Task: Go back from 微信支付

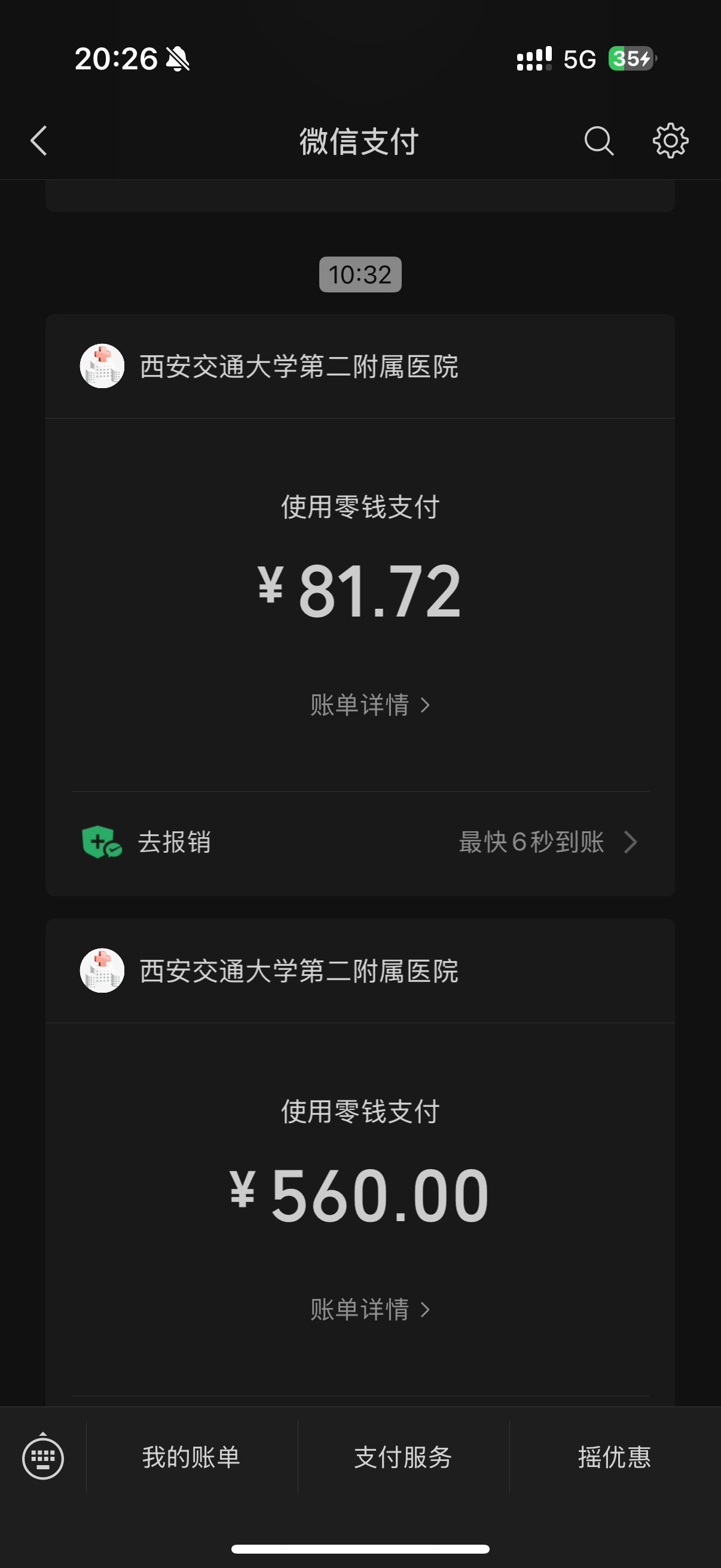Action: 39,141
